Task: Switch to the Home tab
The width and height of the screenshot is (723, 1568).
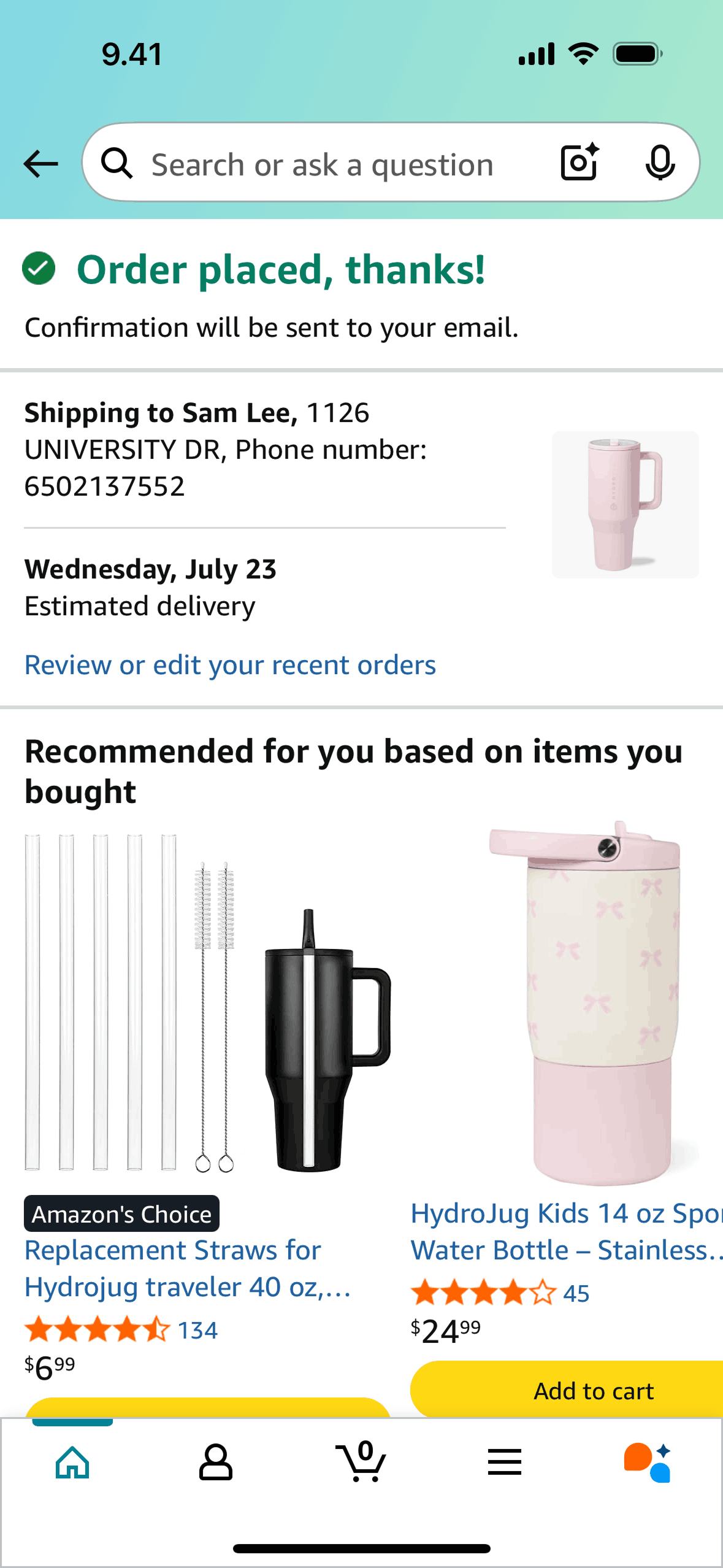Action: [x=72, y=1462]
